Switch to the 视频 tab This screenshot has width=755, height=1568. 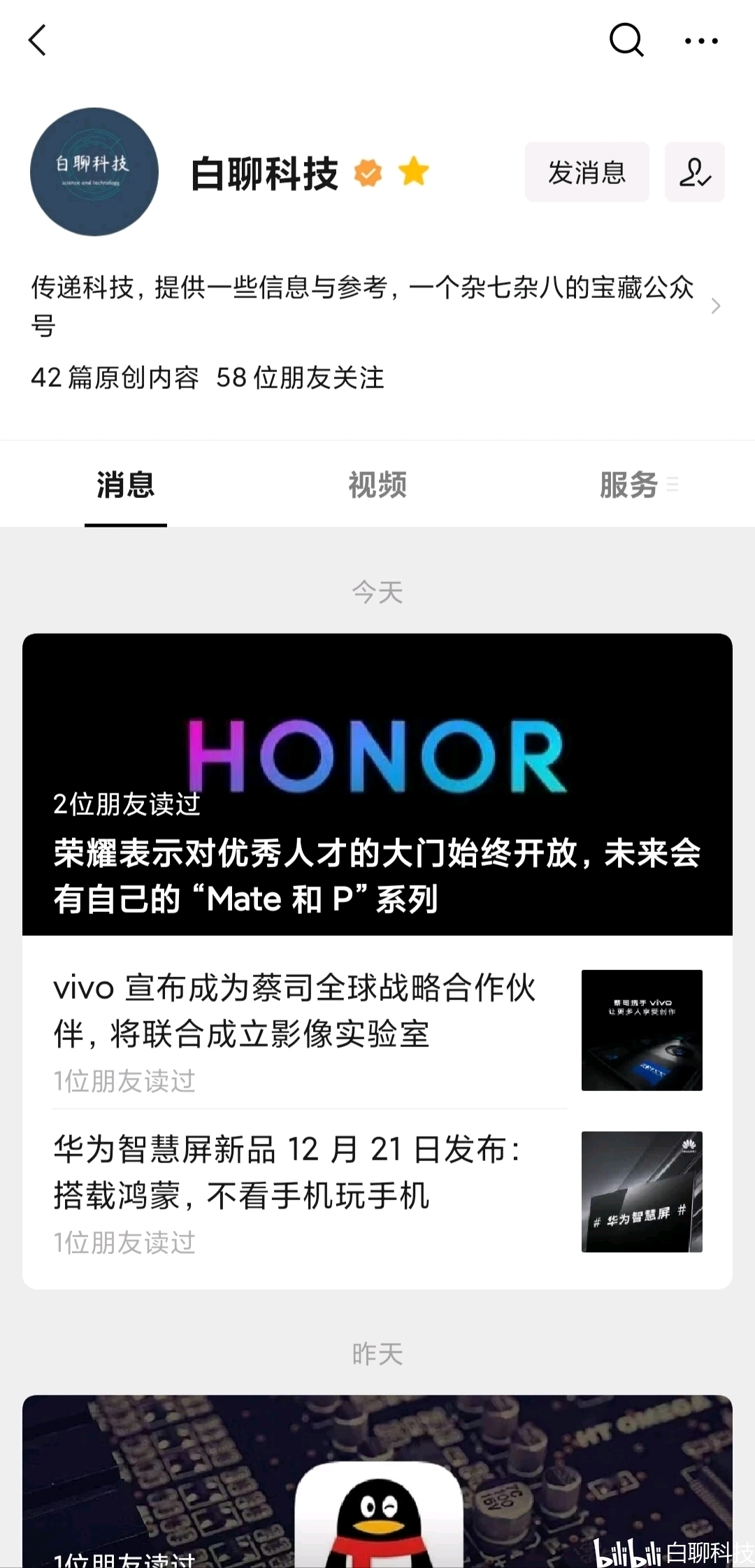coord(377,485)
